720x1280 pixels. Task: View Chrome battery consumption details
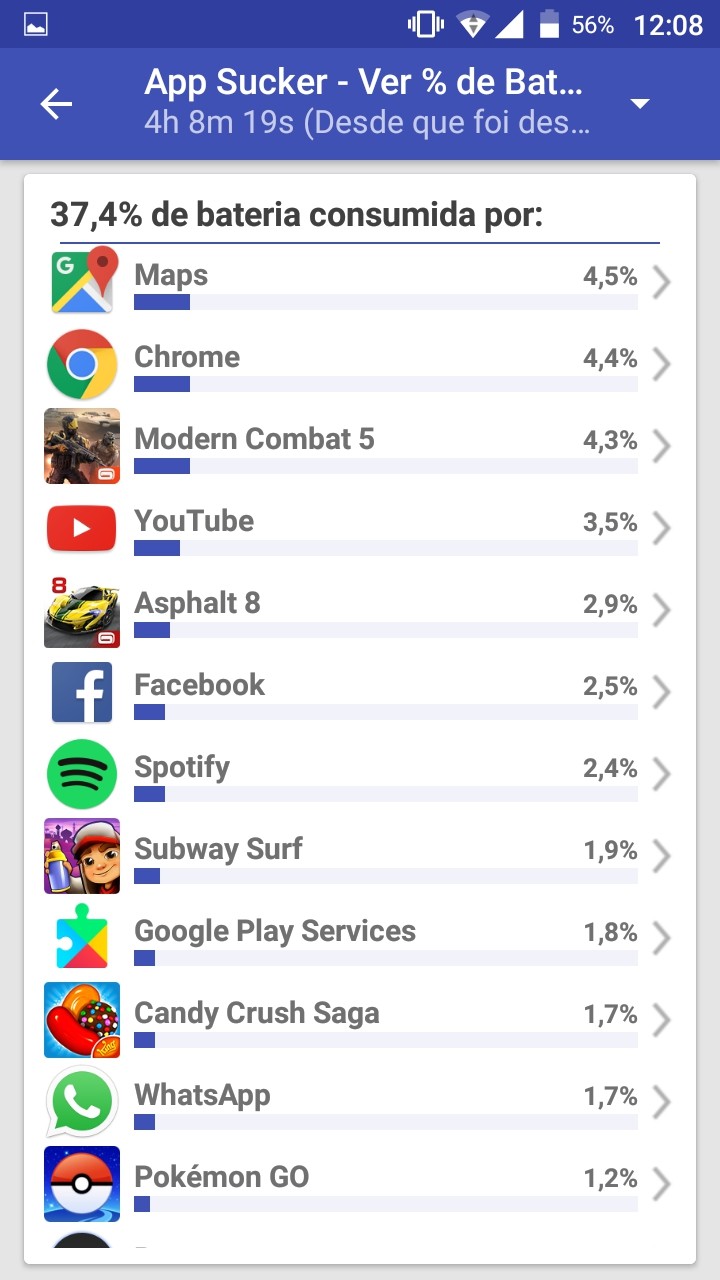click(360, 366)
